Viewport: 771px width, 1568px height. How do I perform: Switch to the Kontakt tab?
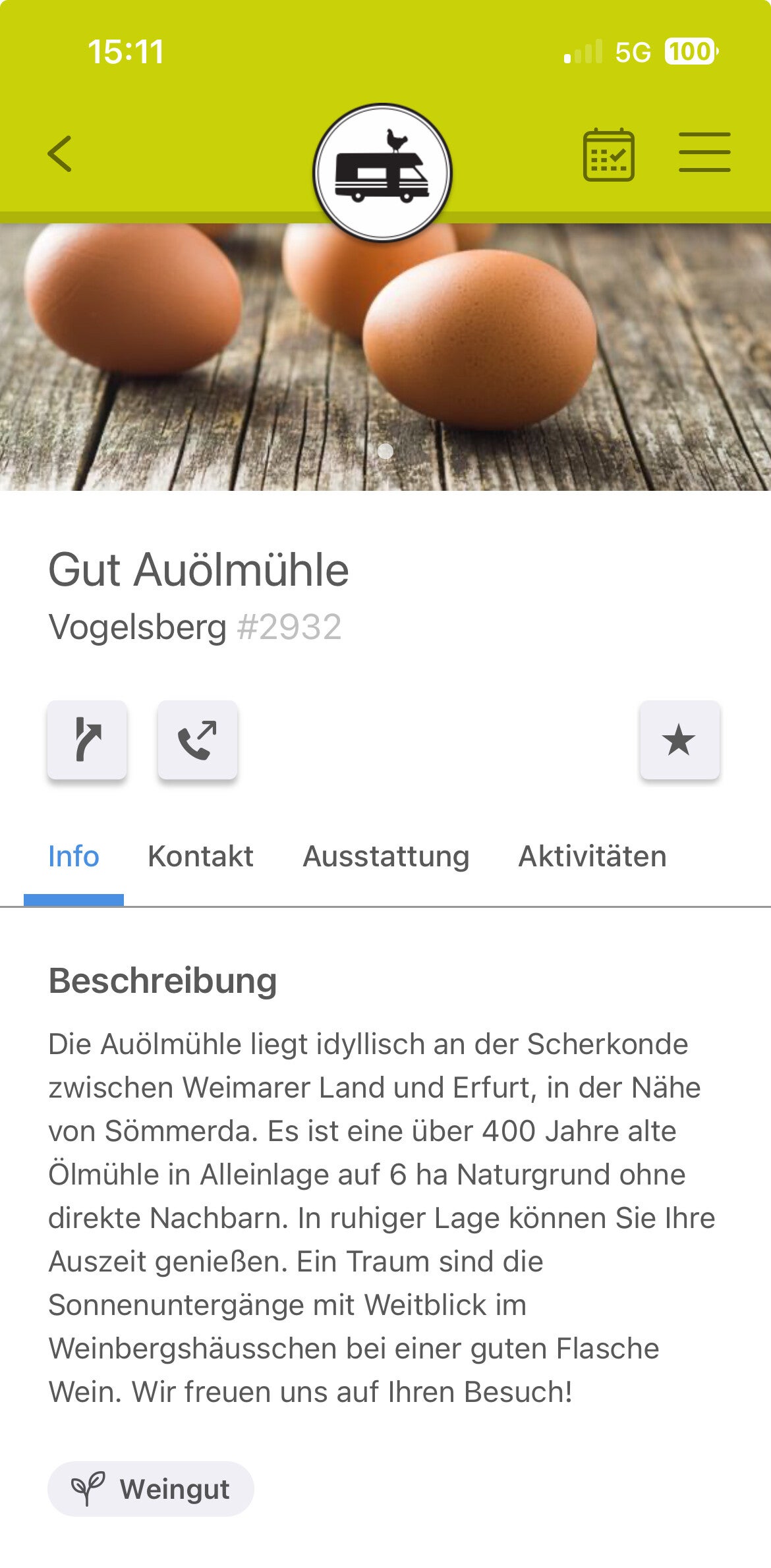200,856
